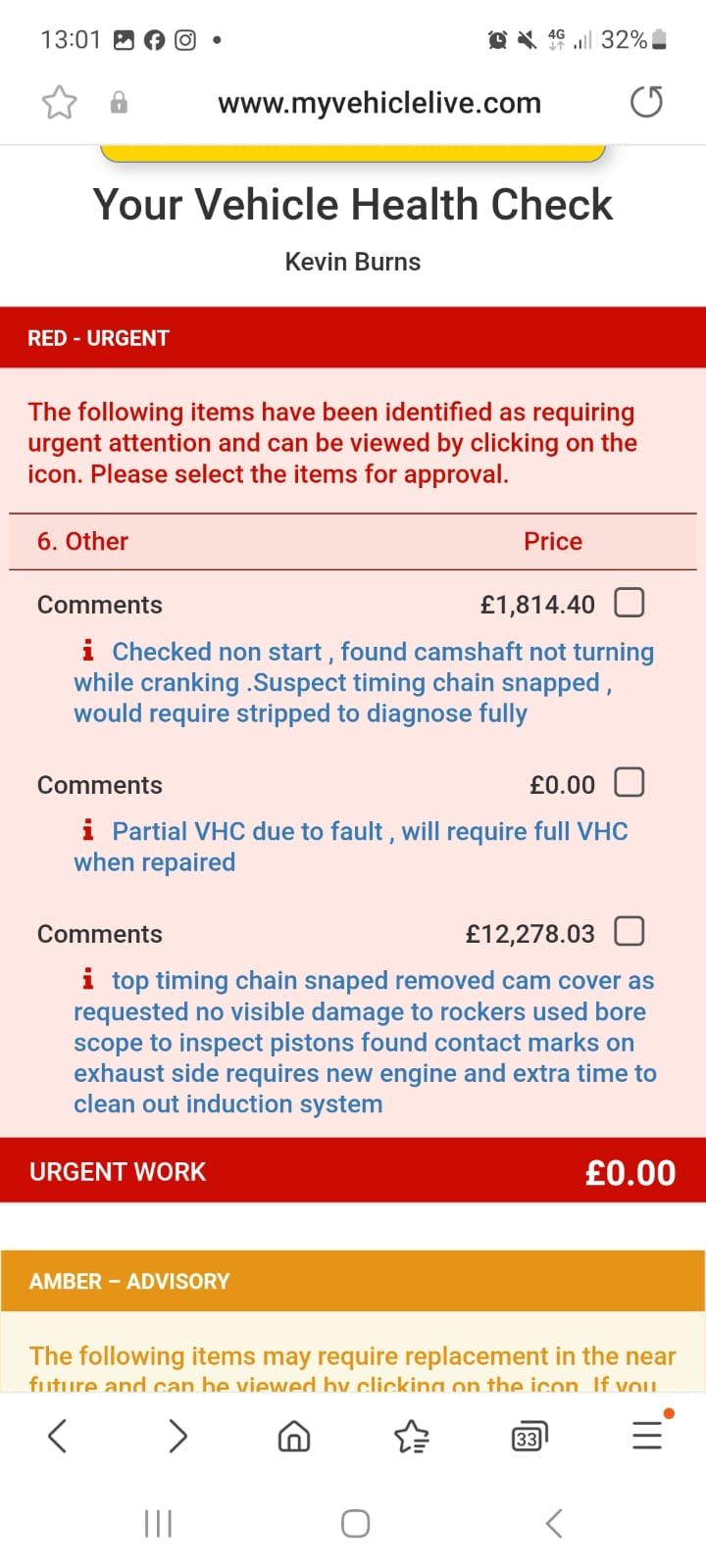Open the www.myvehiclelive.com address bar
This screenshot has width=706, height=1568.
(378, 103)
